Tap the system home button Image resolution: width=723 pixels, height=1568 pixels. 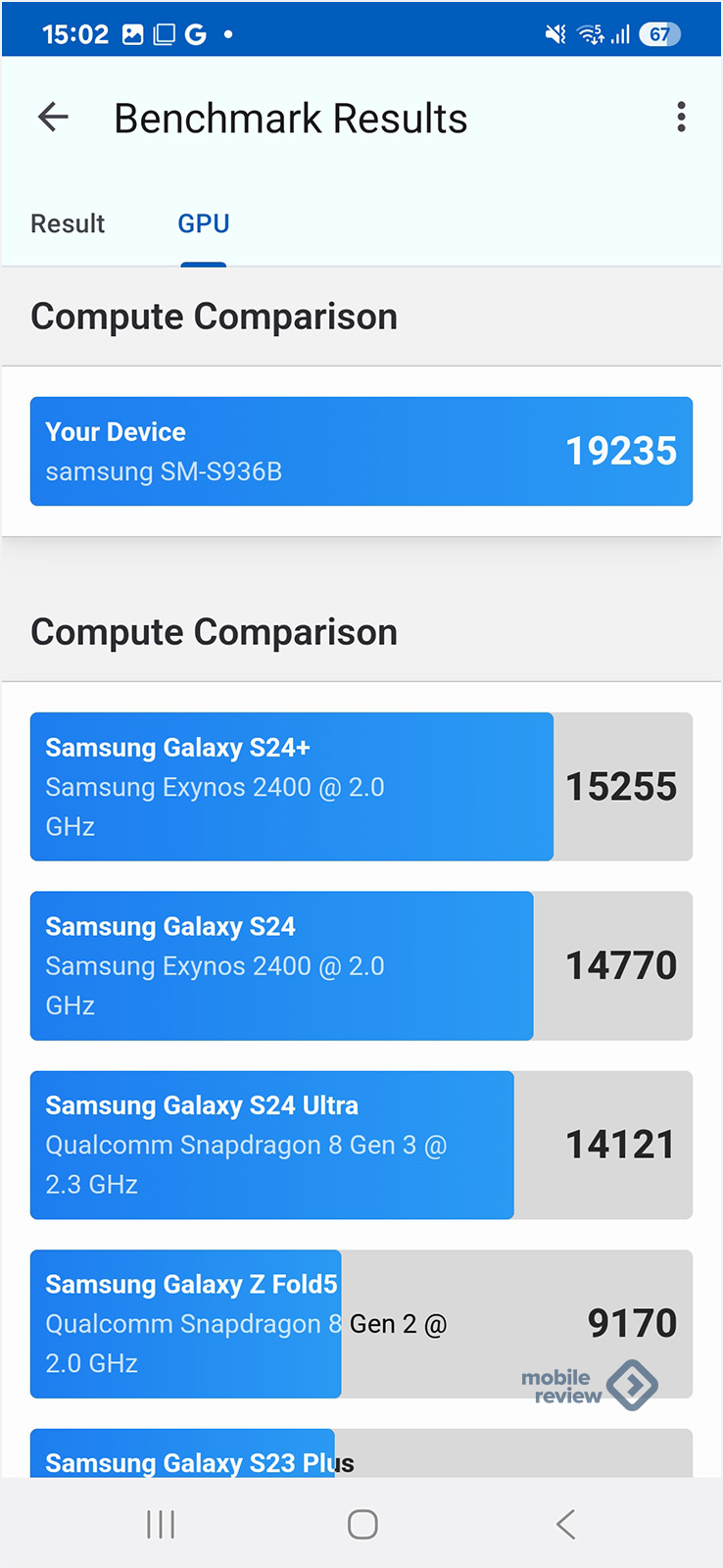coord(362,1524)
